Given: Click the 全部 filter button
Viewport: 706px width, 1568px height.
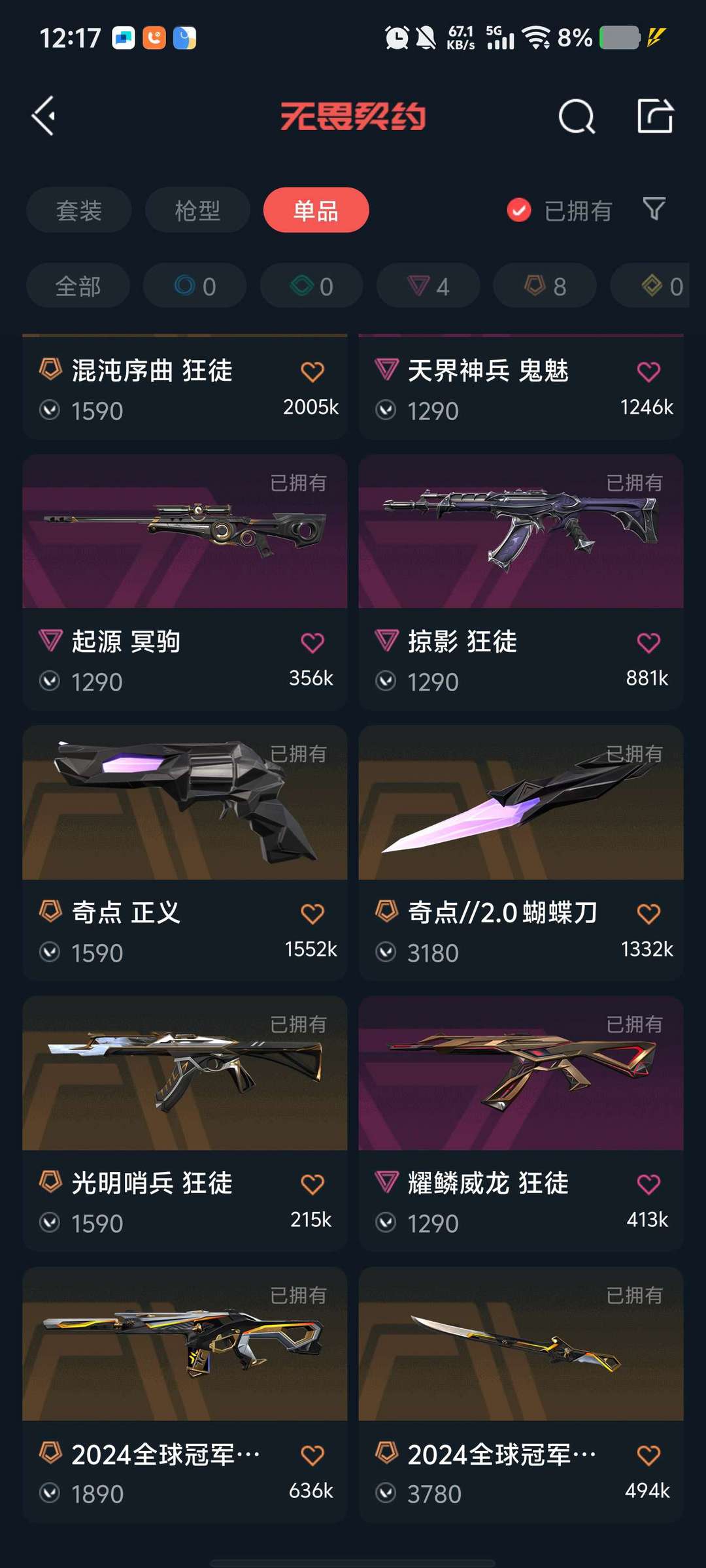Looking at the screenshot, I should click(77, 285).
